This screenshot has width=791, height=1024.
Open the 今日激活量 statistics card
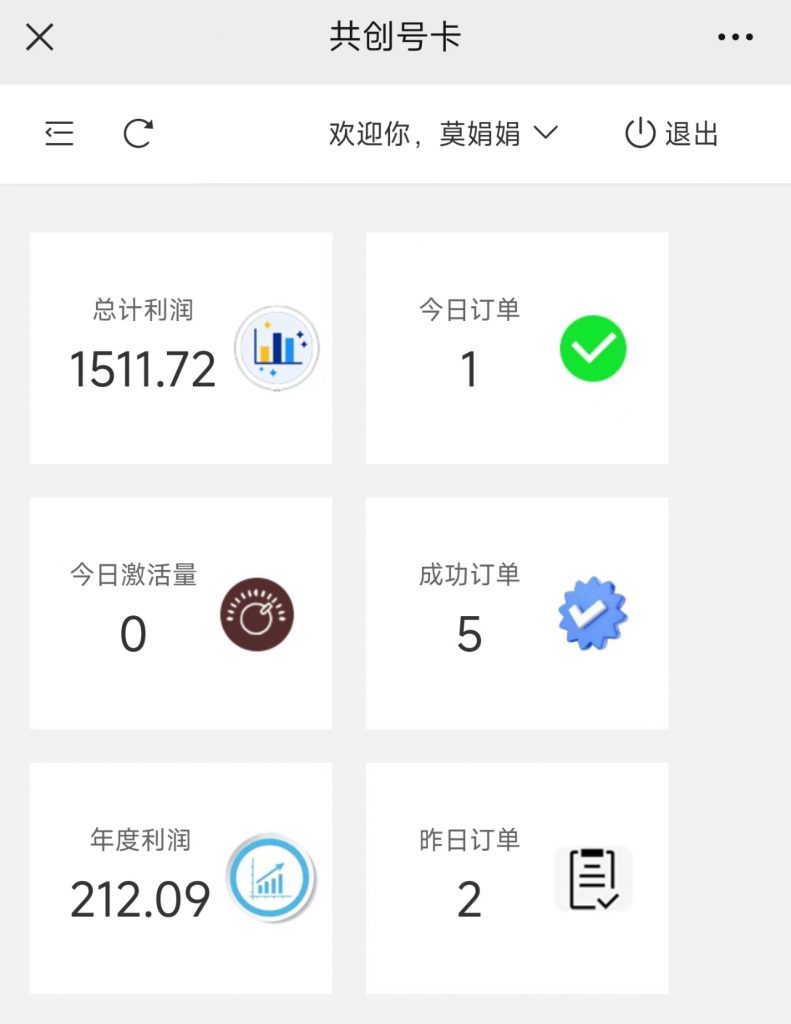pyautogui.click(x=181, y=612)
